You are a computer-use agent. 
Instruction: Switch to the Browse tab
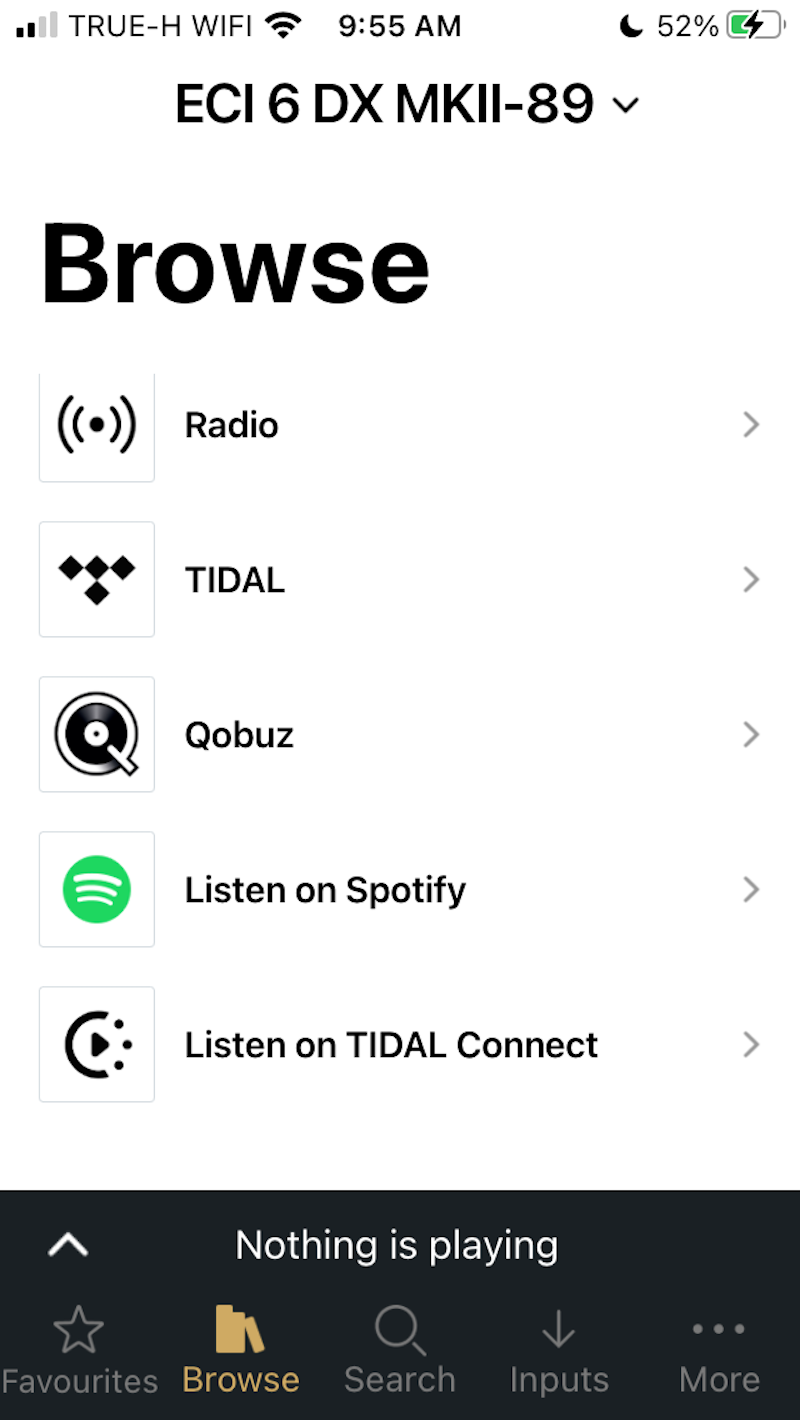click(240, 1350)
